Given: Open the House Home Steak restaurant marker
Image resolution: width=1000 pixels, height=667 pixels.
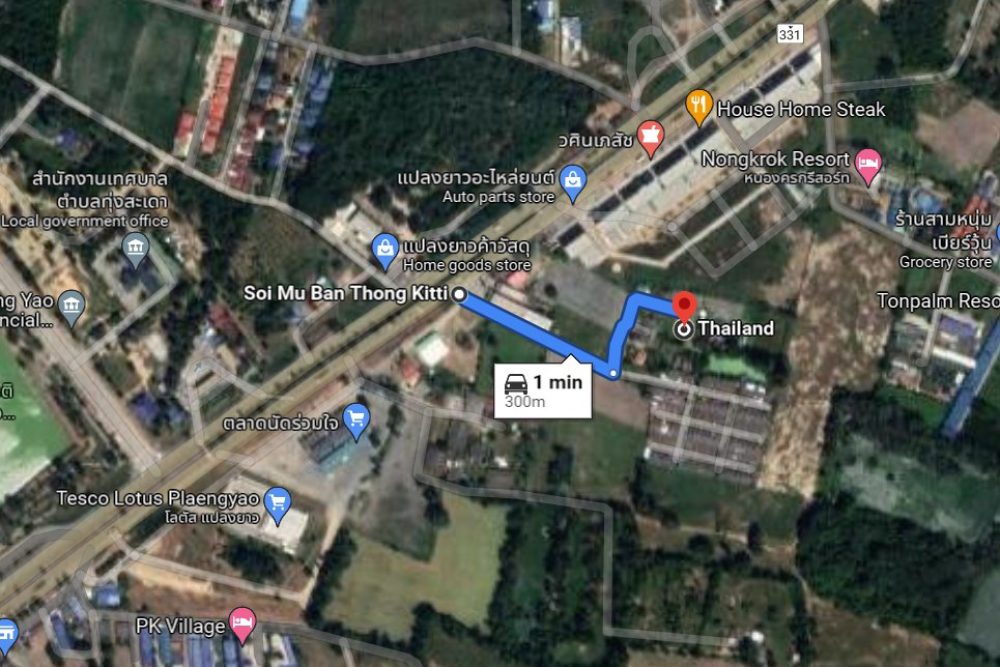Looking at the screenshot, I should click(700, 106).
